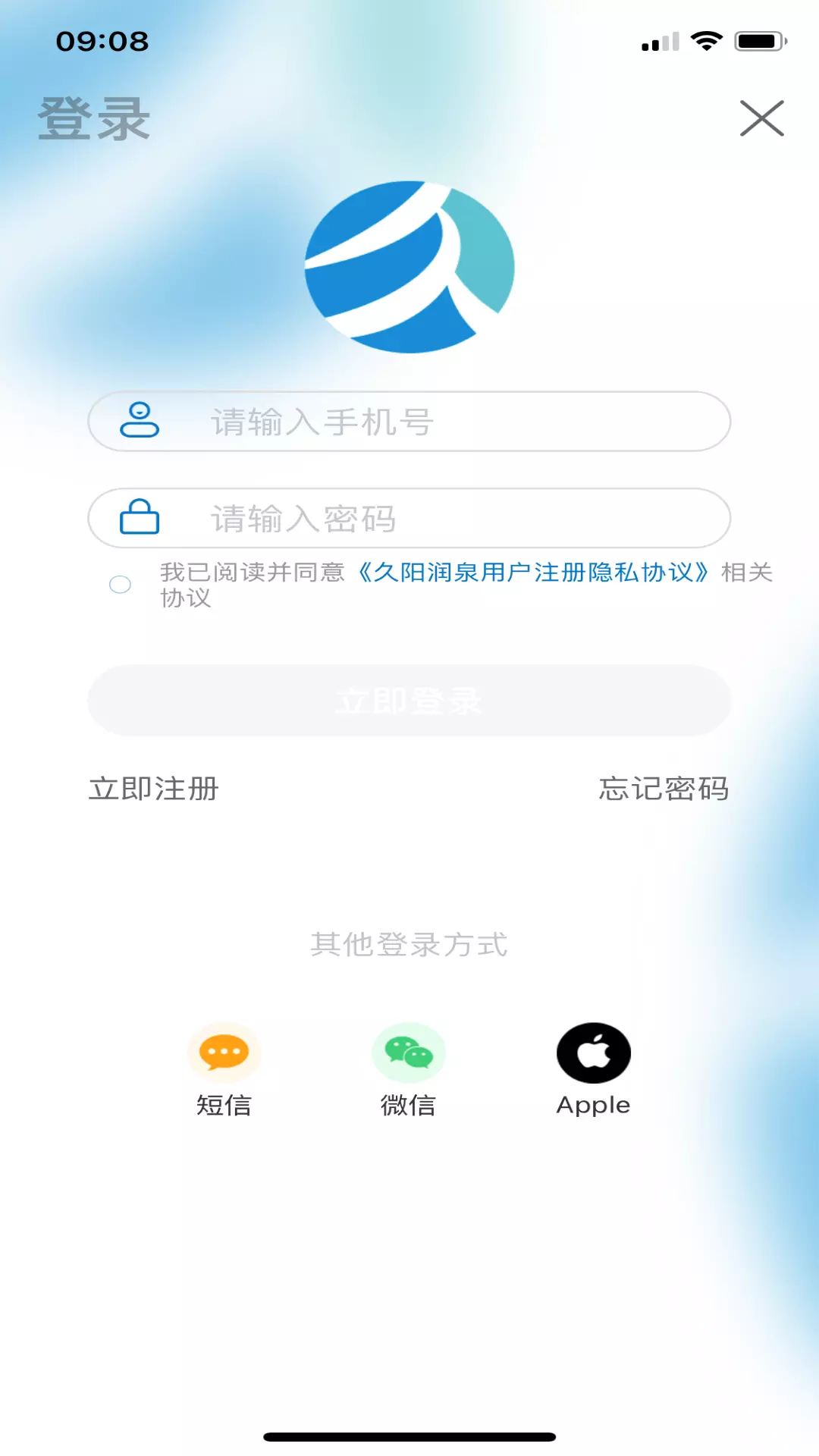
Task: Focus the password input field
Action: point(409,519)
